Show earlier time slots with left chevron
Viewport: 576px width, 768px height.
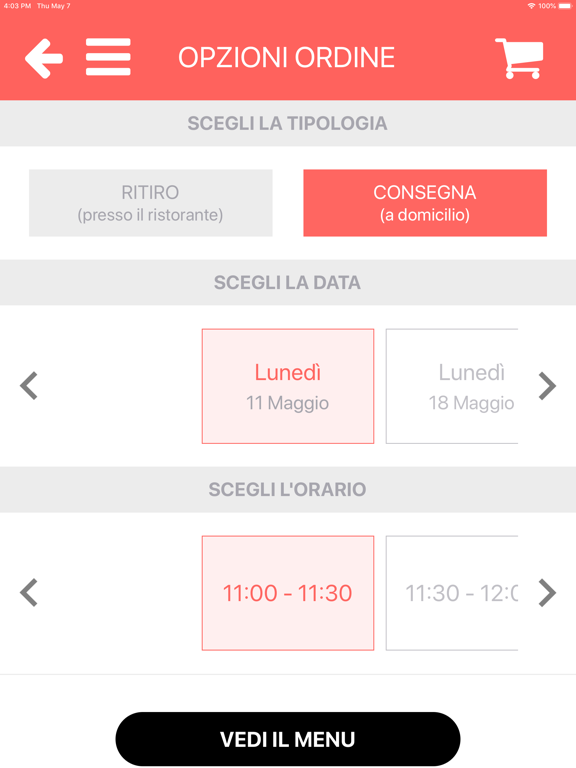coord(29,593)
